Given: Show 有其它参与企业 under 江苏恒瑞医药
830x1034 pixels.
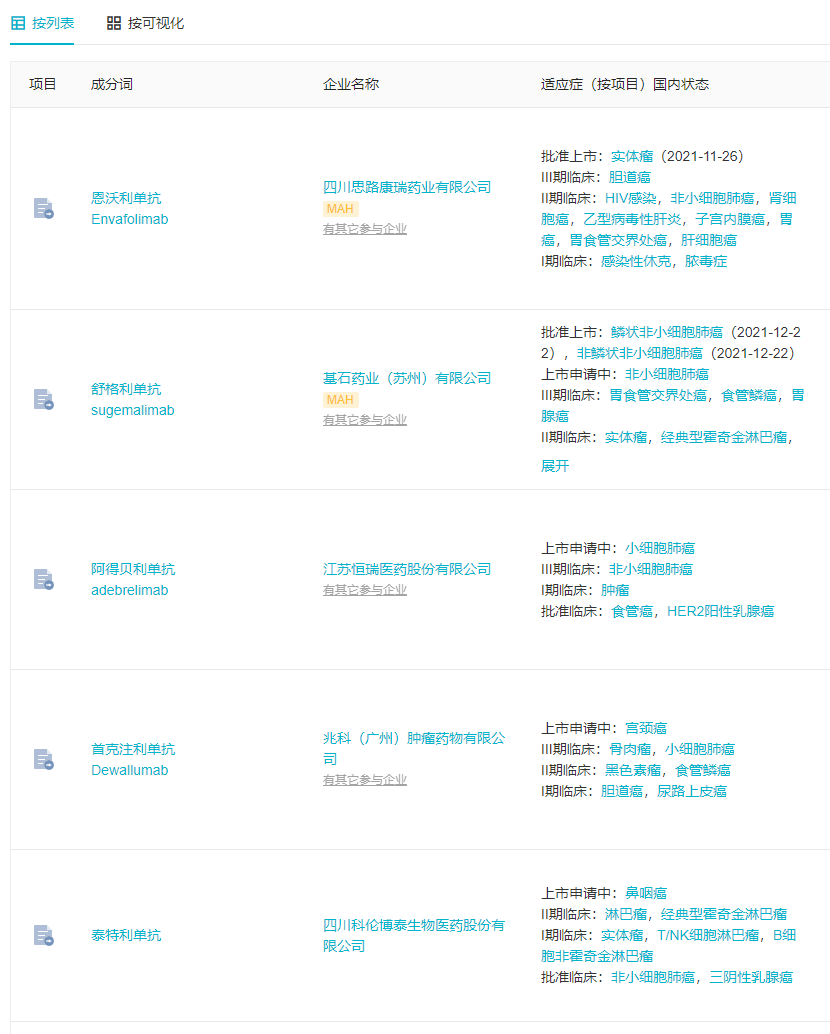Looking at the screenshot, I should point(364,590).
